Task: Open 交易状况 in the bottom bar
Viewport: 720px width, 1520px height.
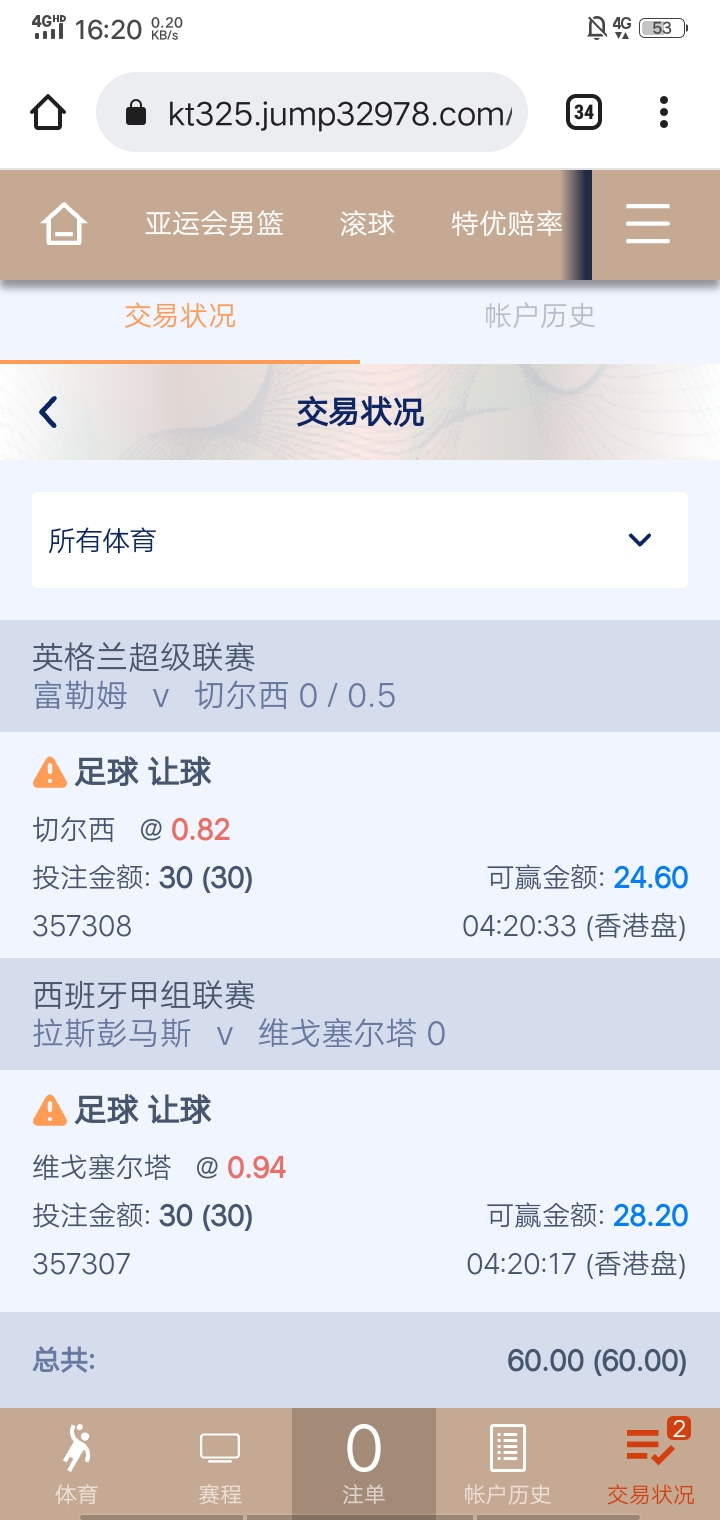Action: (x=651, y=1465)
